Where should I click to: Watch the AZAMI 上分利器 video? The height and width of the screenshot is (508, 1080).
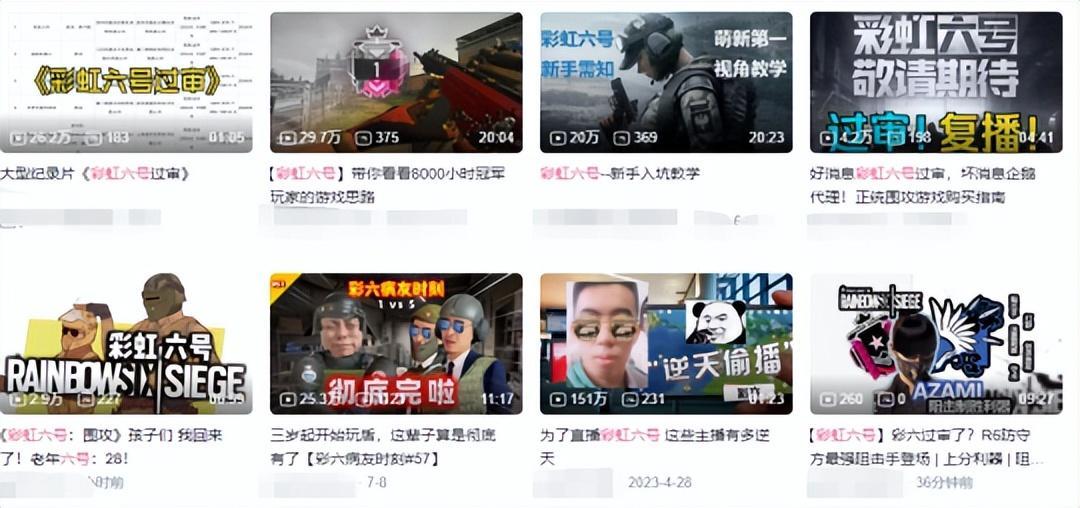tap(936, 343)
